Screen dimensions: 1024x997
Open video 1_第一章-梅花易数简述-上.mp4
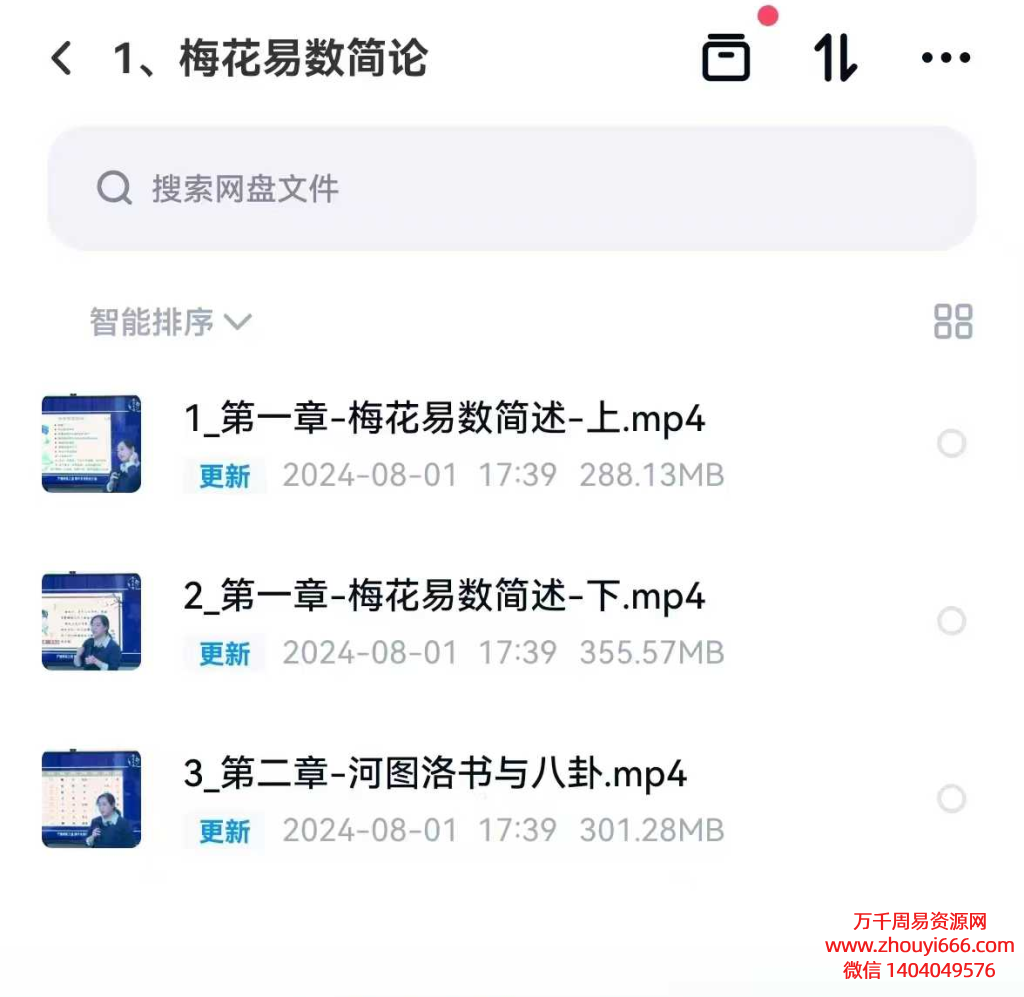[445, 419]
